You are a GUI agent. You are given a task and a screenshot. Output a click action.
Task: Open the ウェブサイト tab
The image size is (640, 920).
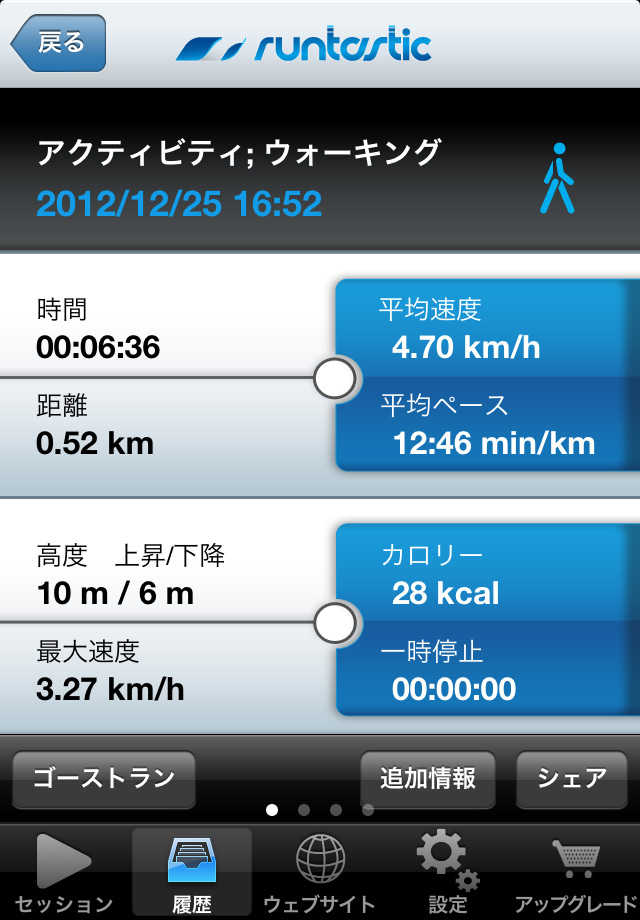pyautogui.click(x=320, y=872)
